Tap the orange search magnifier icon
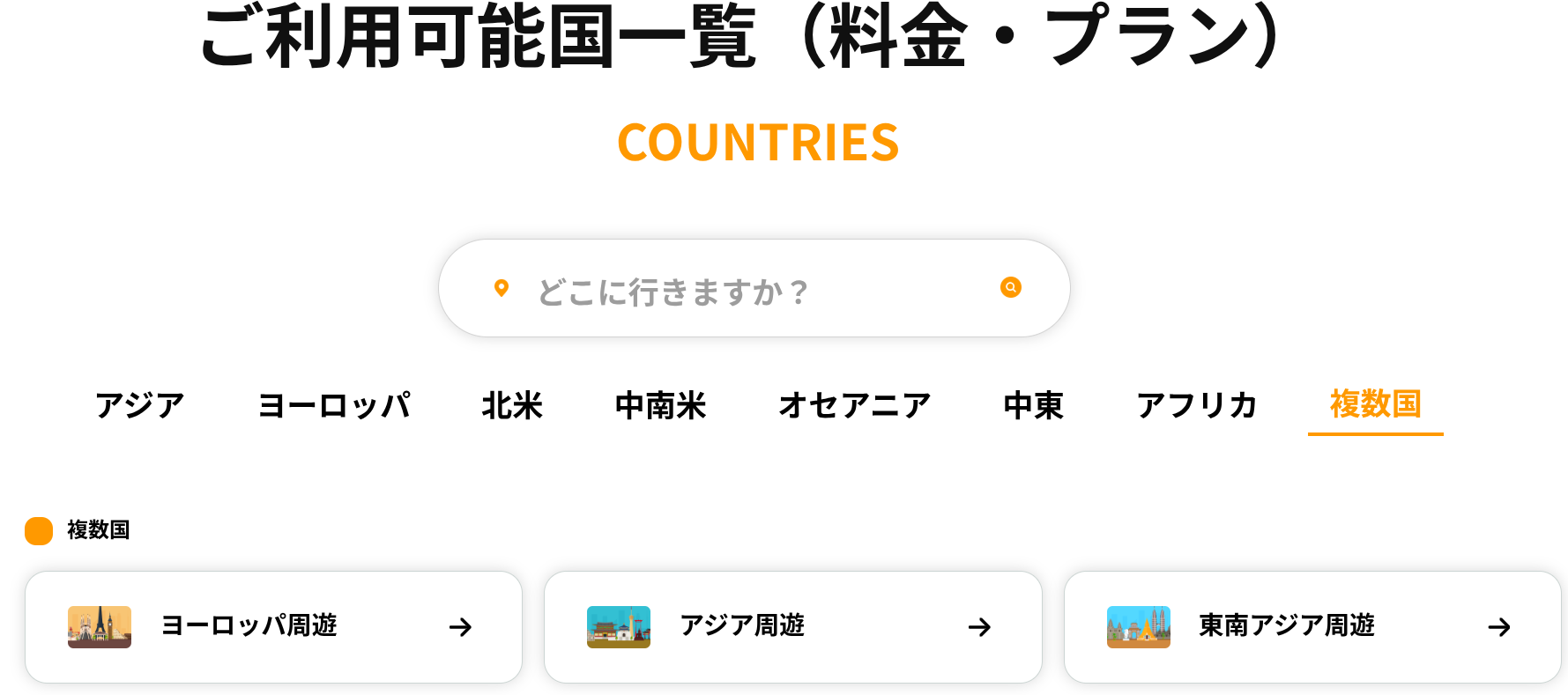 point(1010,287)
